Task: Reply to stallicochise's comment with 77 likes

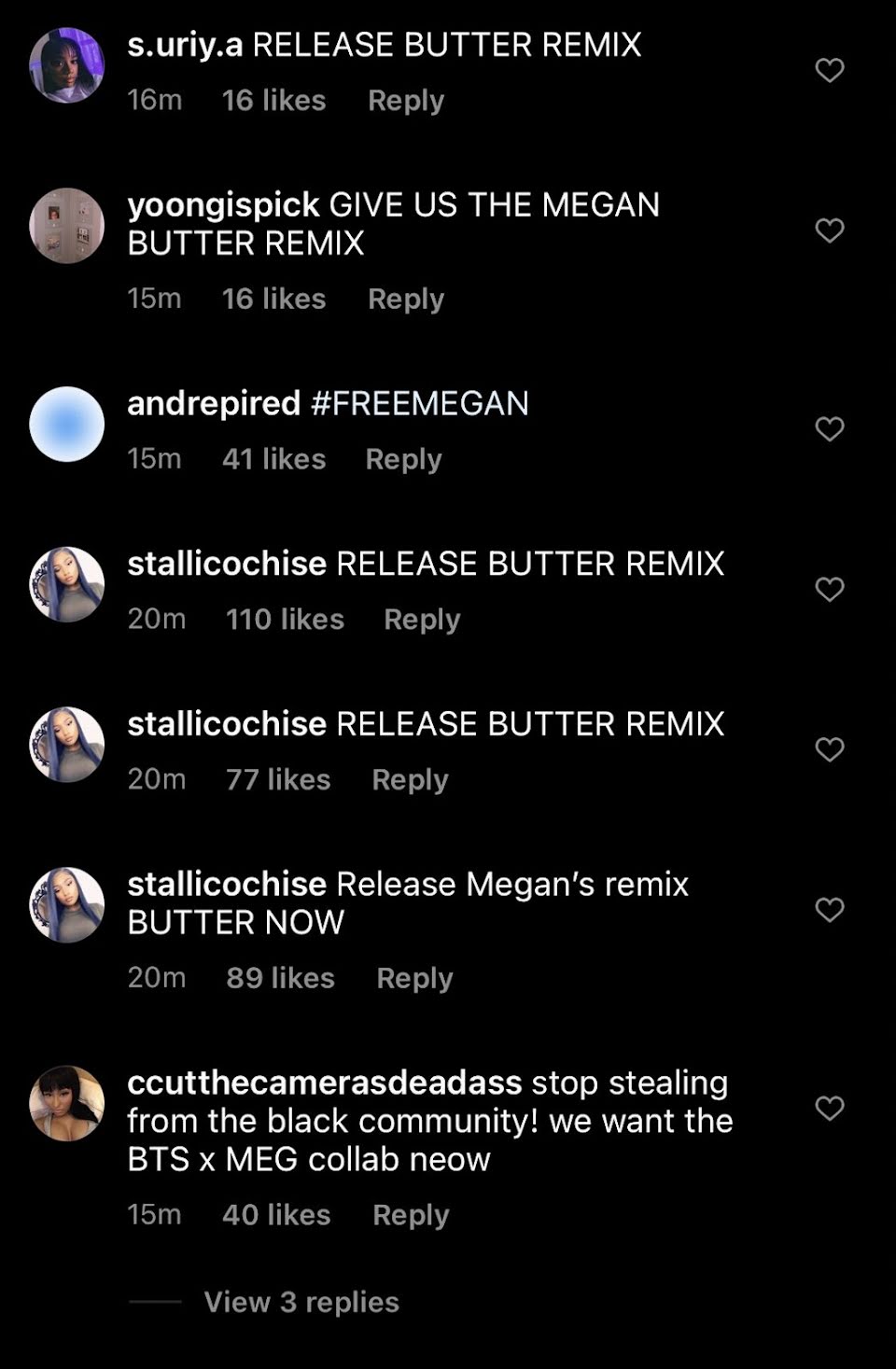Action: [410, 779]
